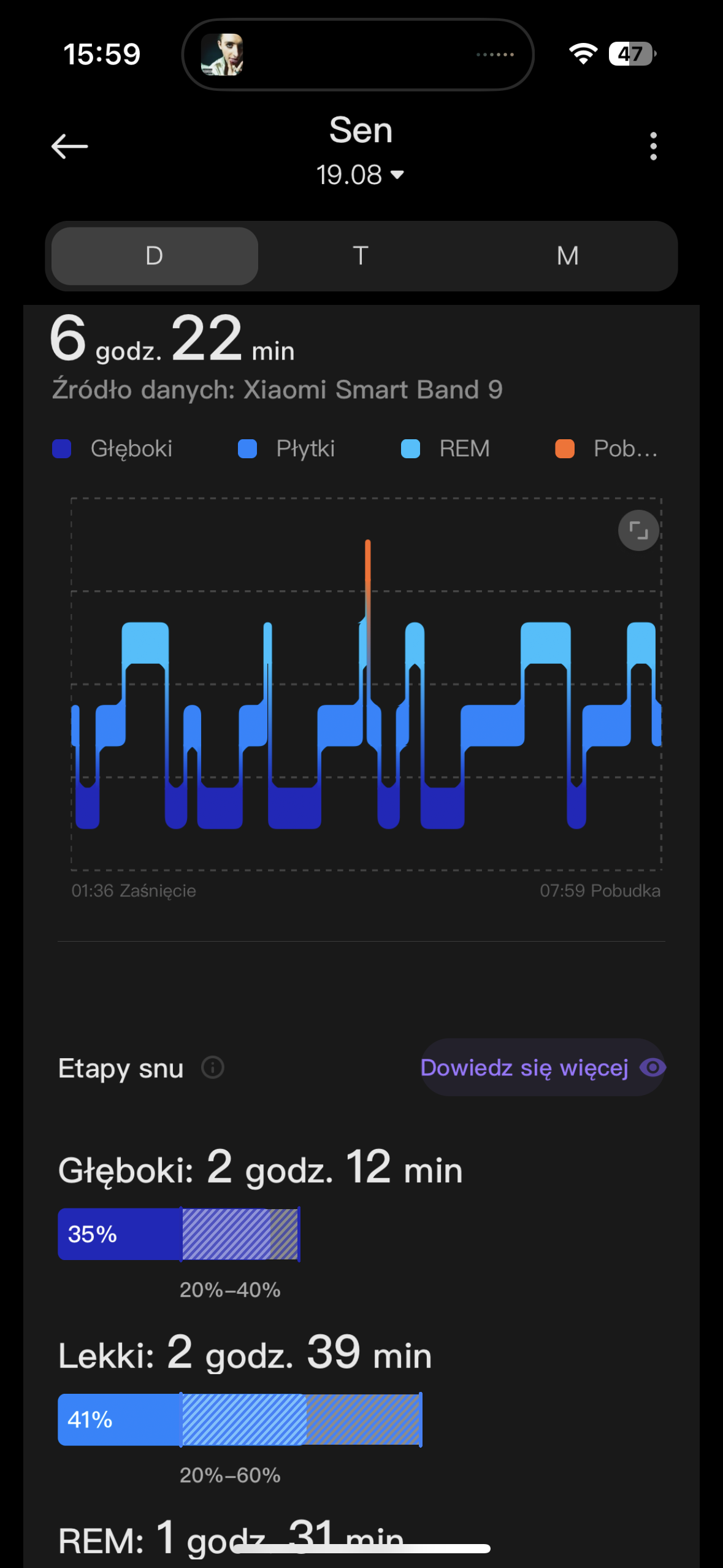723x1568 pixels.
Task: Go back using the arrow icon
Action: (69, 147)
